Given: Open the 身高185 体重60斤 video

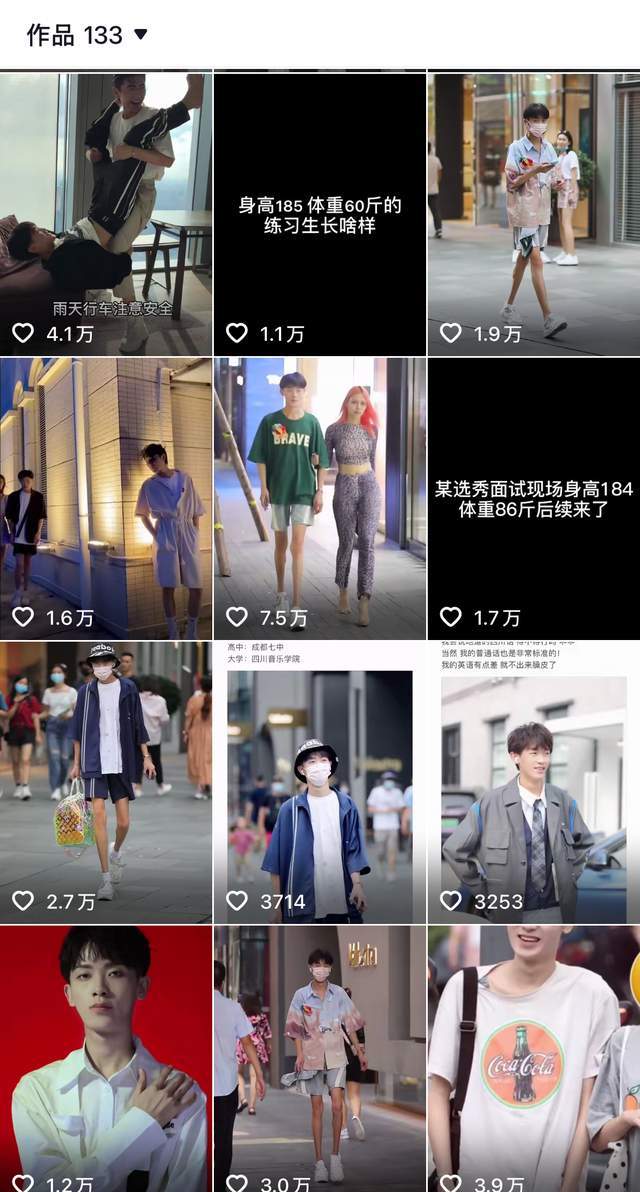Looking at the screenshot, I should (x=320, y=213).
